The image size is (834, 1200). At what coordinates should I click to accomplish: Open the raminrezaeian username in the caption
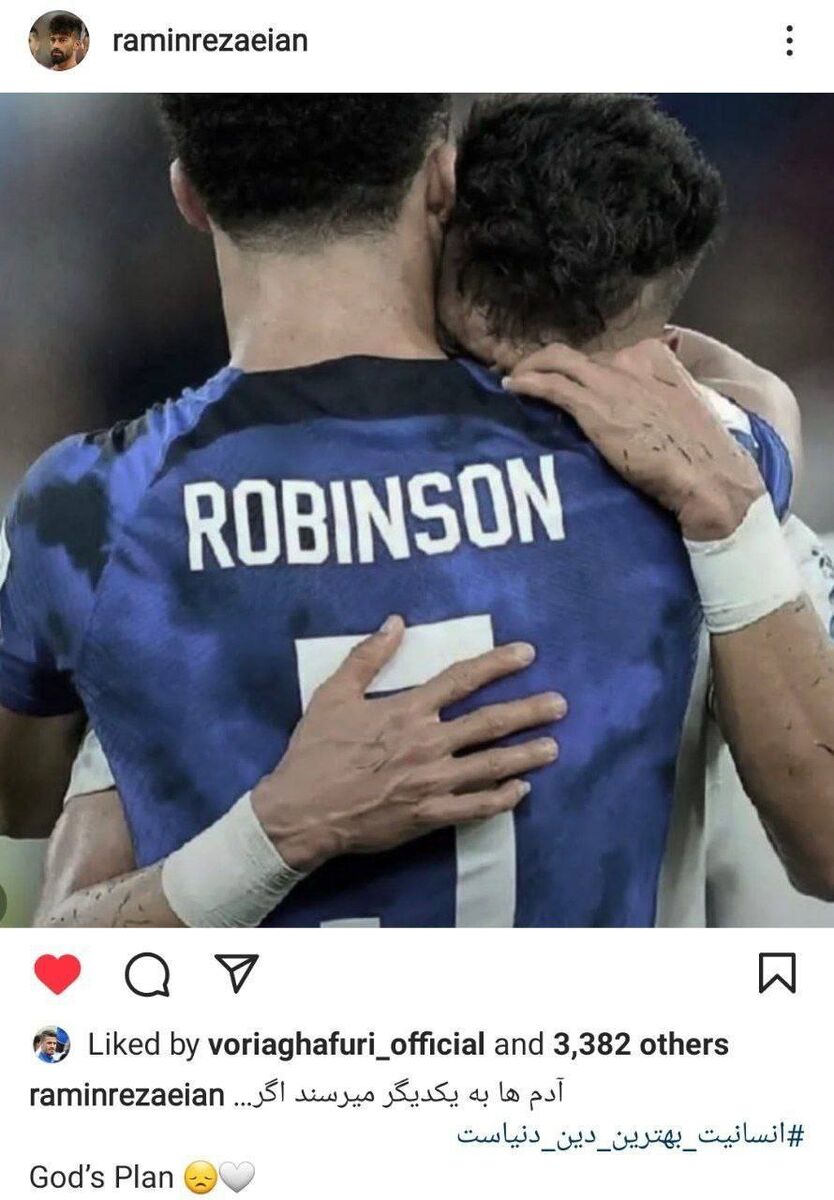[127, 1095]
